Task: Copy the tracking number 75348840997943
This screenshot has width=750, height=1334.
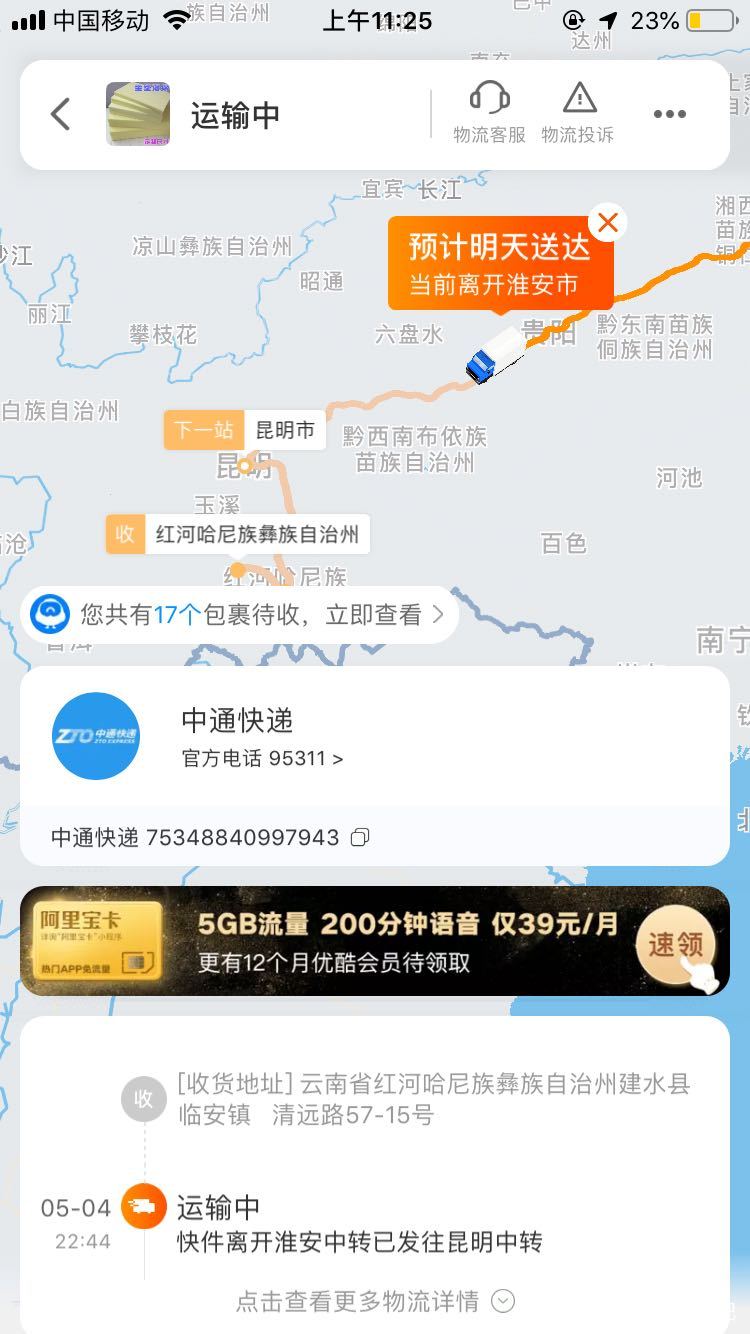Action: (x=360, y=837)
